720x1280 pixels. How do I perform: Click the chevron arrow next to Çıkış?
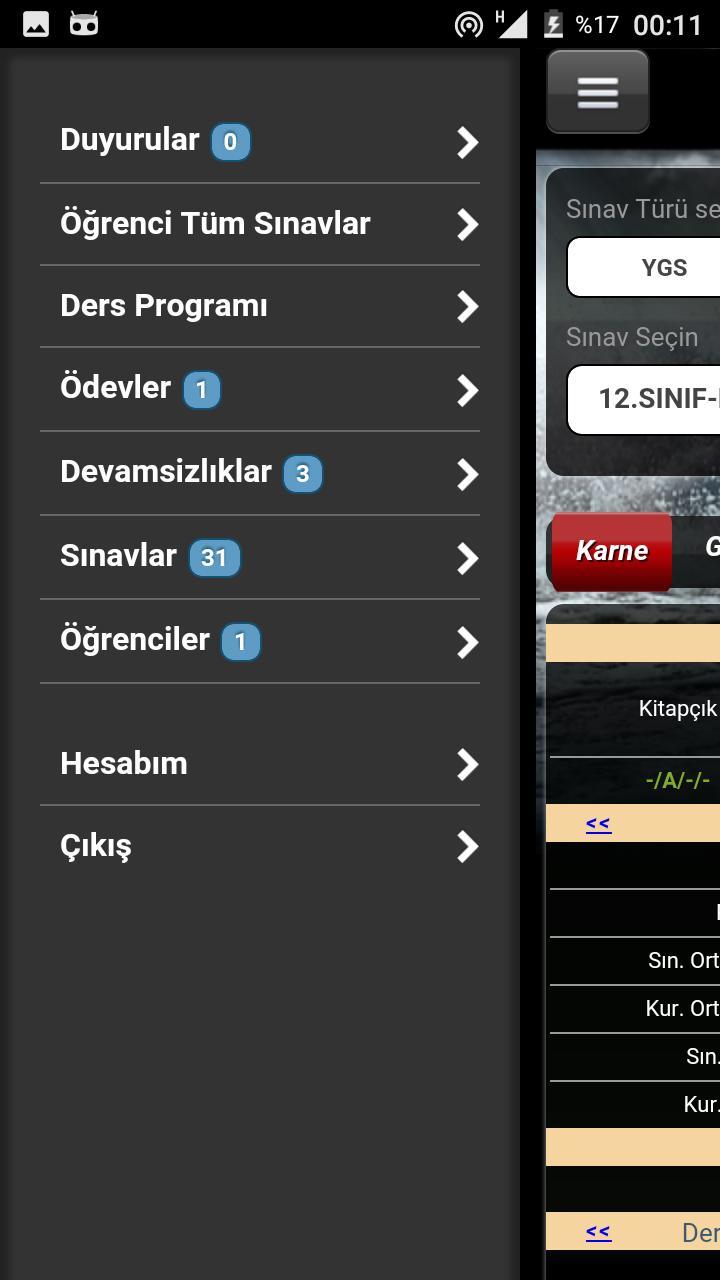pyautogui.click(x=467, y=848)
